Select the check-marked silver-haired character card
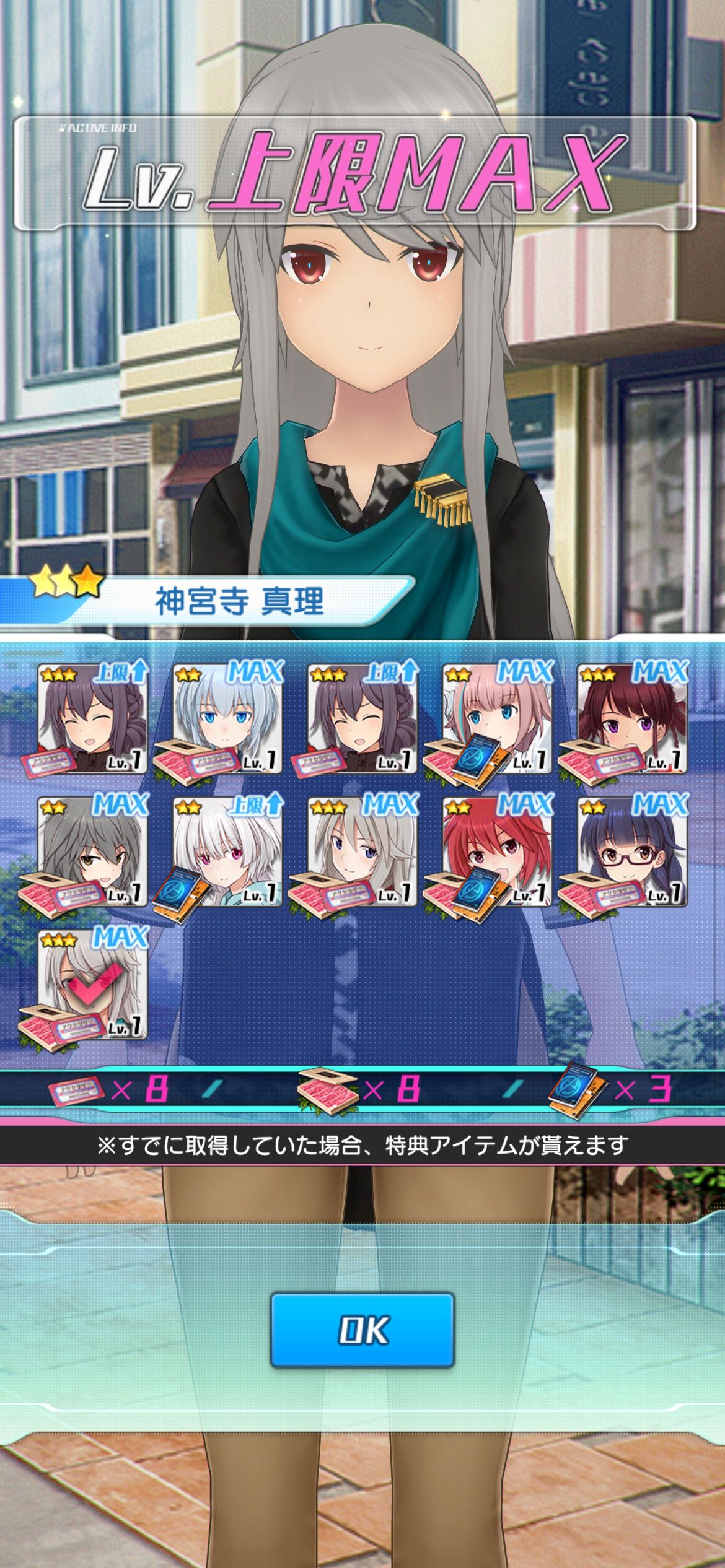725x1568 pixels. pyautogui.click(x=92, y=984)
